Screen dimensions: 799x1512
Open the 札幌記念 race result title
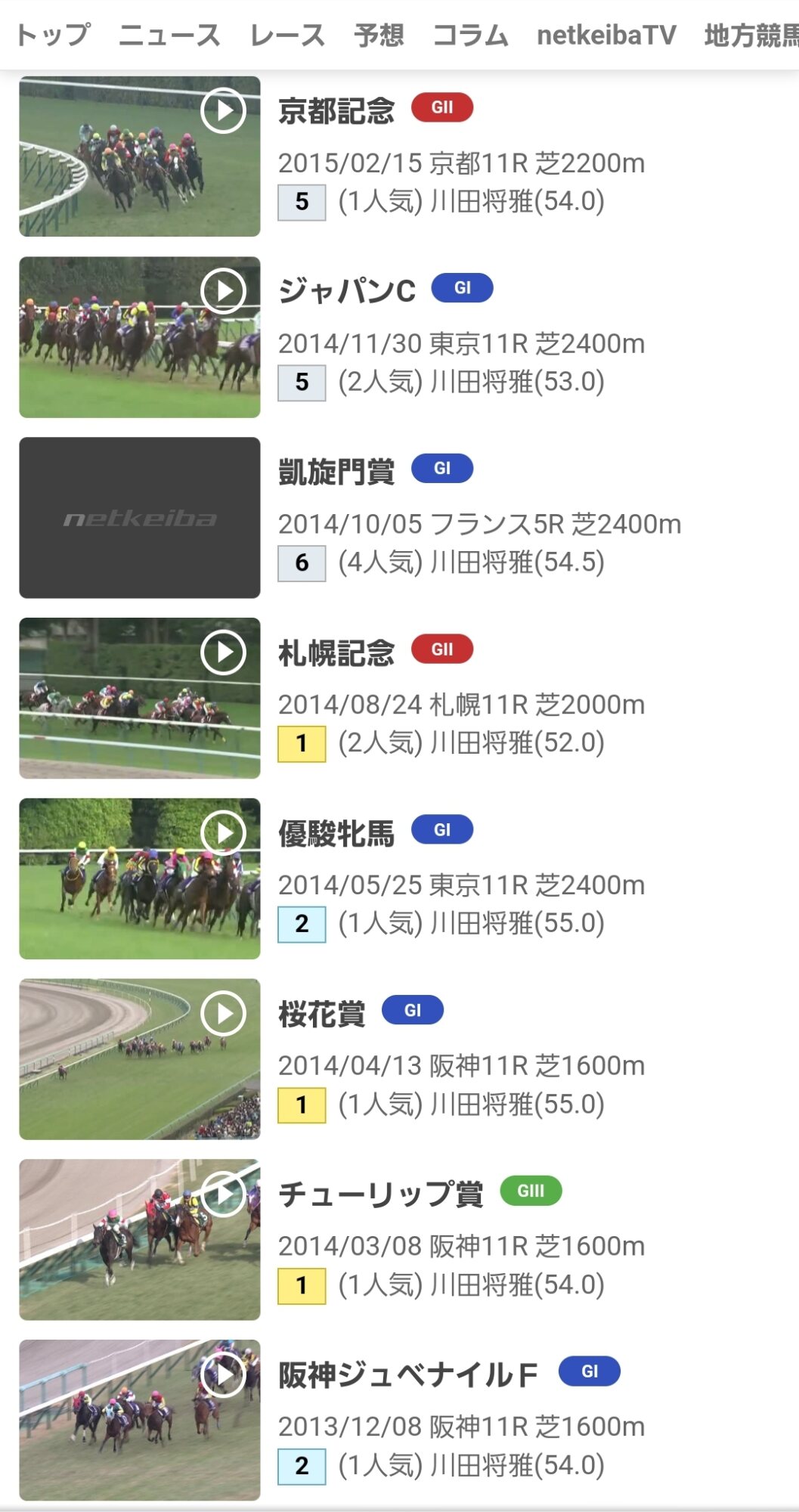(336, 652)
